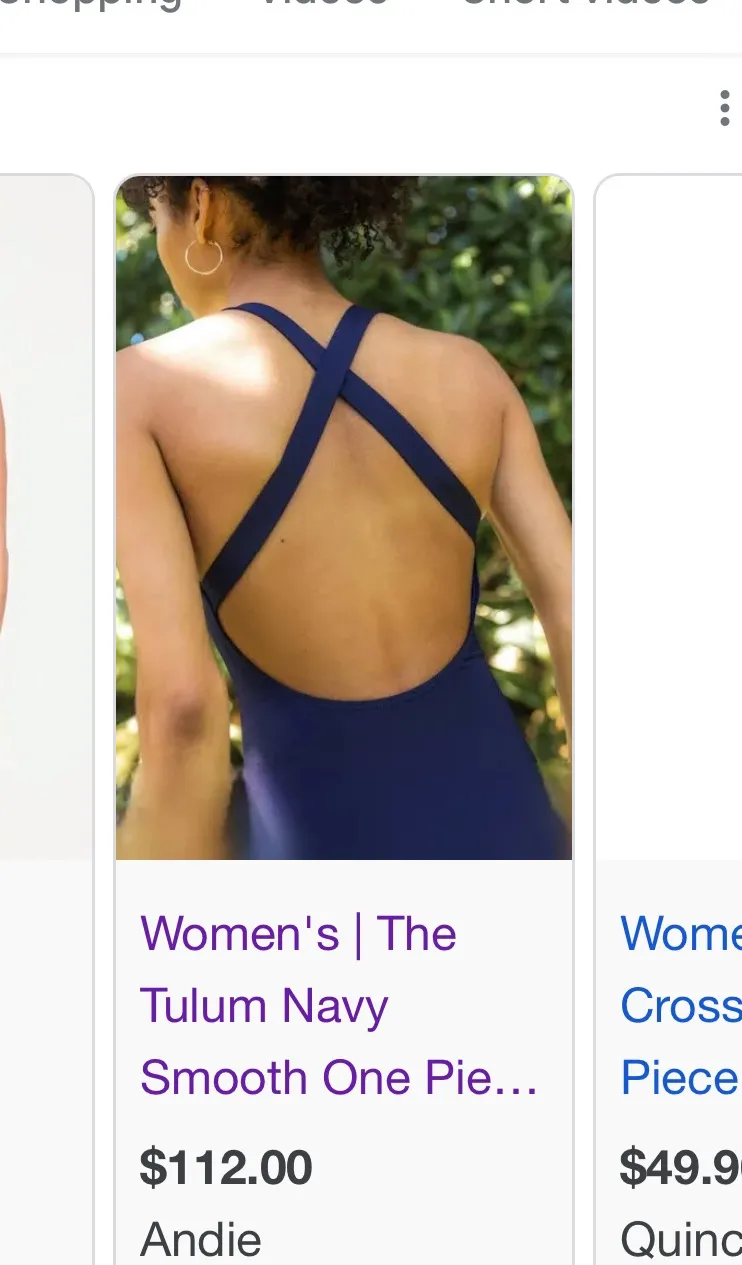Open the Tulum Navy swimsuit product photo

click(344, 518)
